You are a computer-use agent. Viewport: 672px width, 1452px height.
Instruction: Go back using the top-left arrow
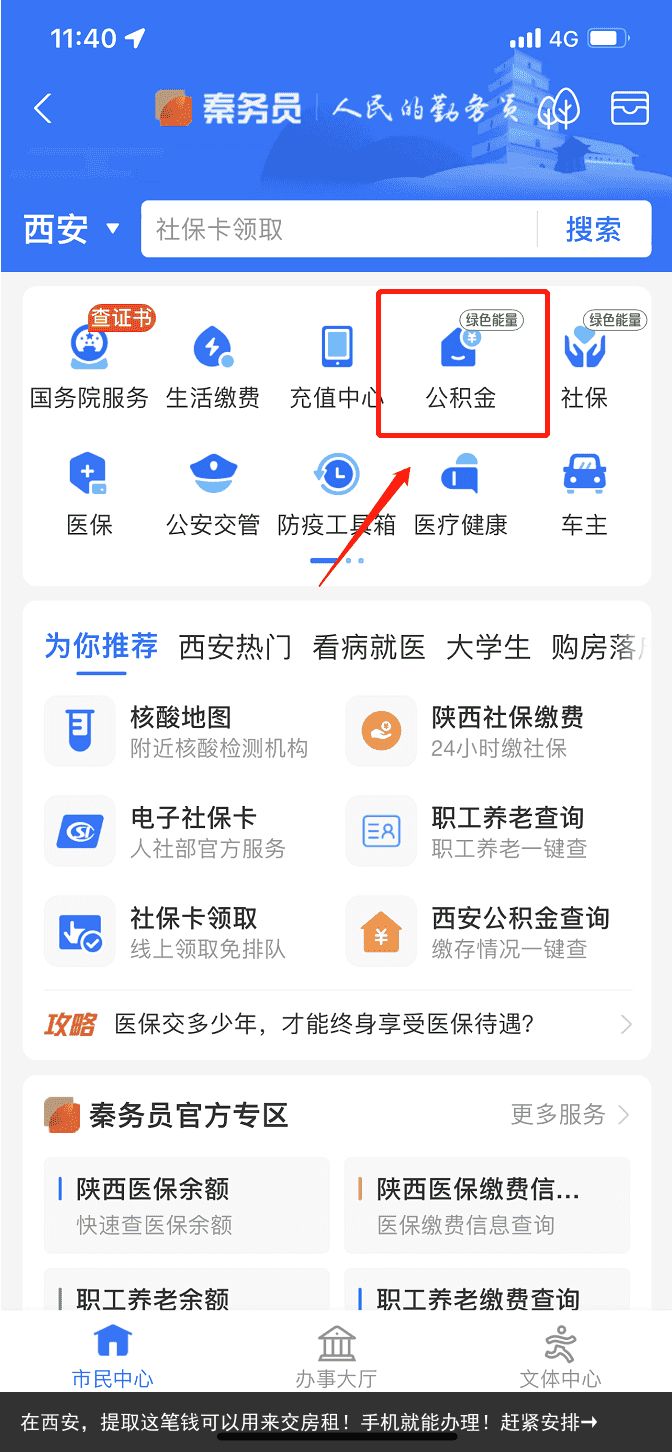[x=43, y=108]
